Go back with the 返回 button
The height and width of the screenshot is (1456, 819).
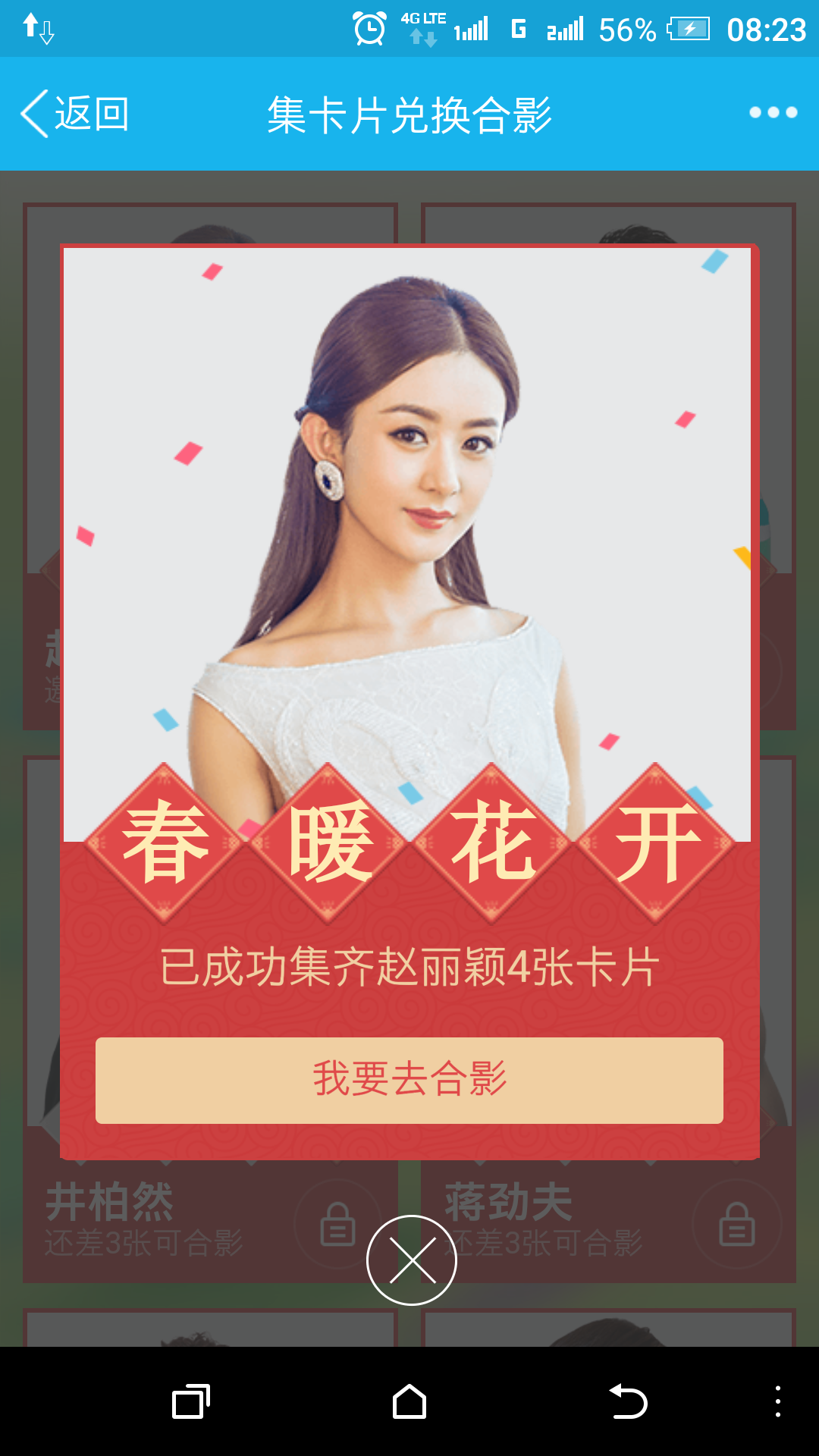pyautogui.click(x=76, y=114)
